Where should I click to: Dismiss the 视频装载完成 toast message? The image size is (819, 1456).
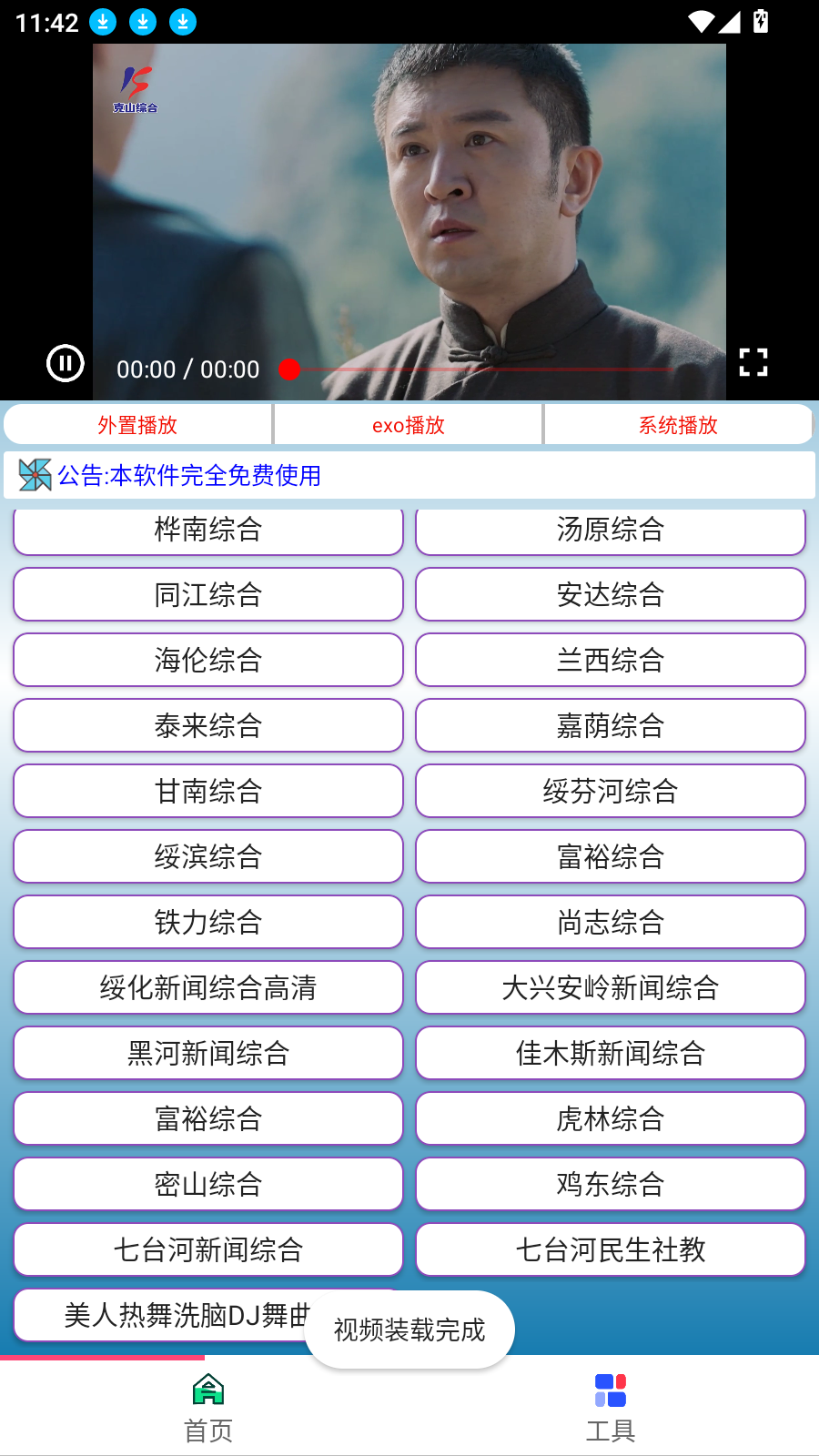tap(409, 1329)
